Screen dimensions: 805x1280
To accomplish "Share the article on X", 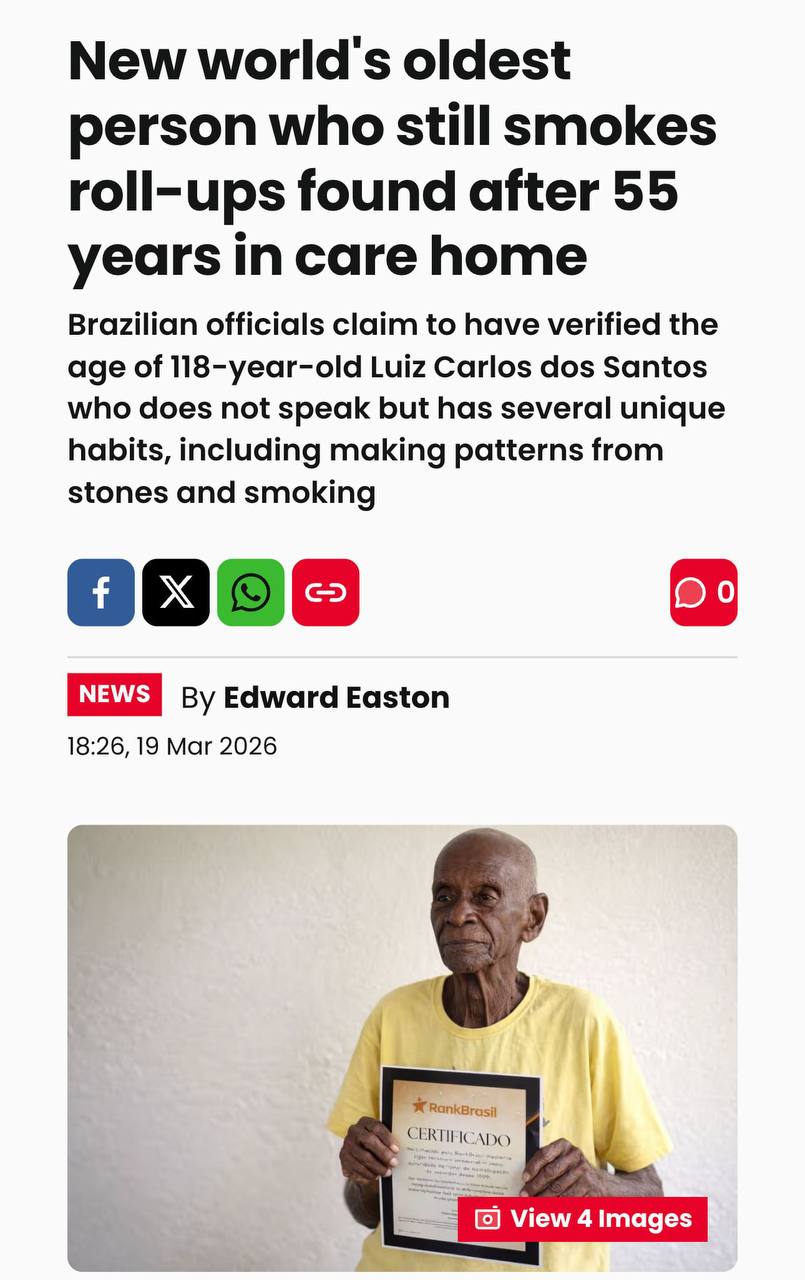I will pos(176,593).
